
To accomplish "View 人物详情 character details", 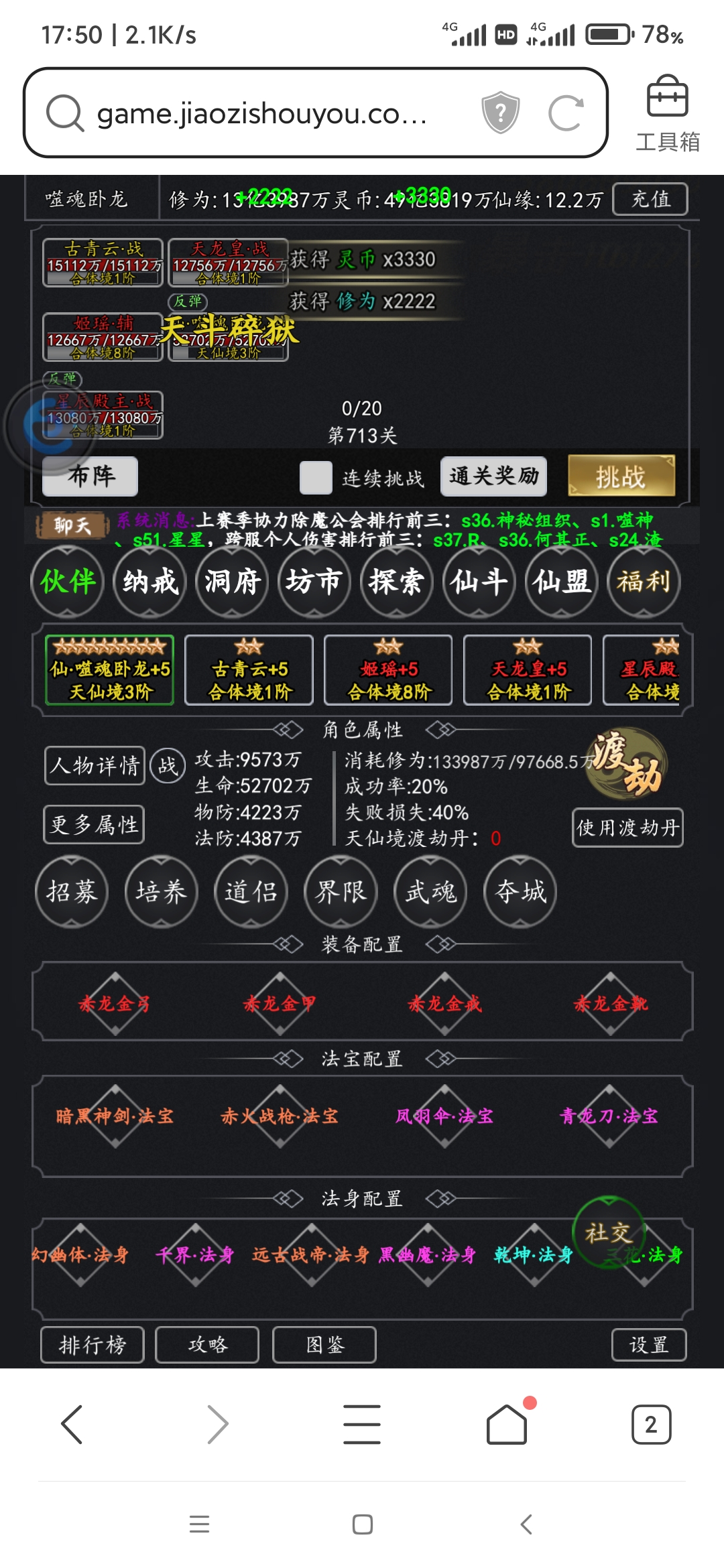I will 95,765.
